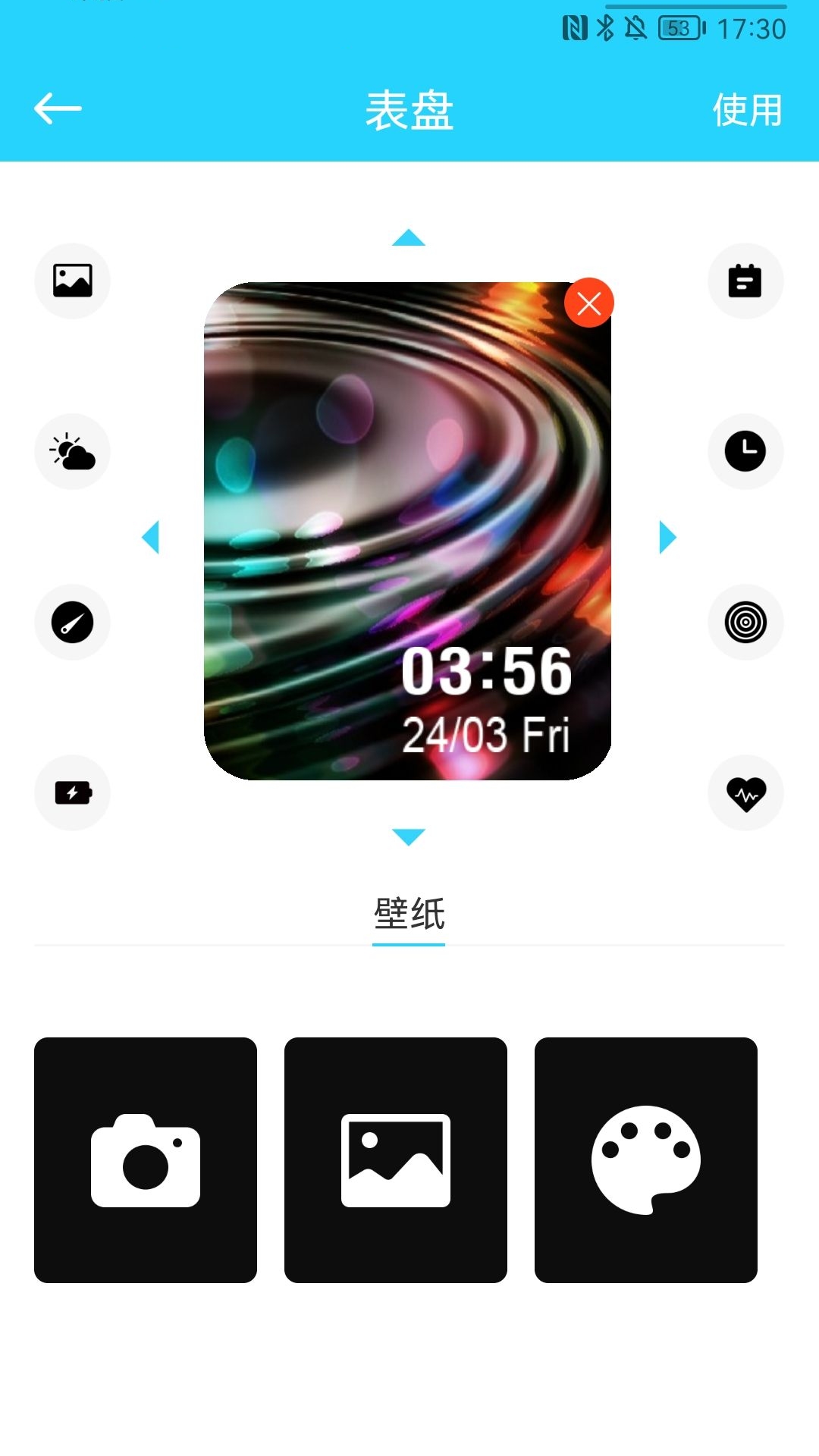Click the up arrow above the watch face

tap(408, 237)
